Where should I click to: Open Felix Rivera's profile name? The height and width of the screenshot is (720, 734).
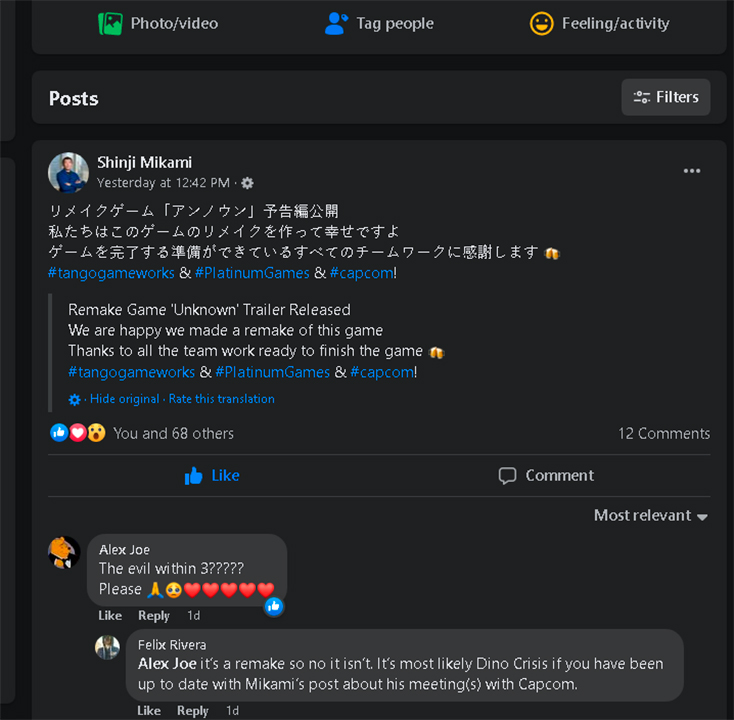pyautogui.click(x=172, y=645)
